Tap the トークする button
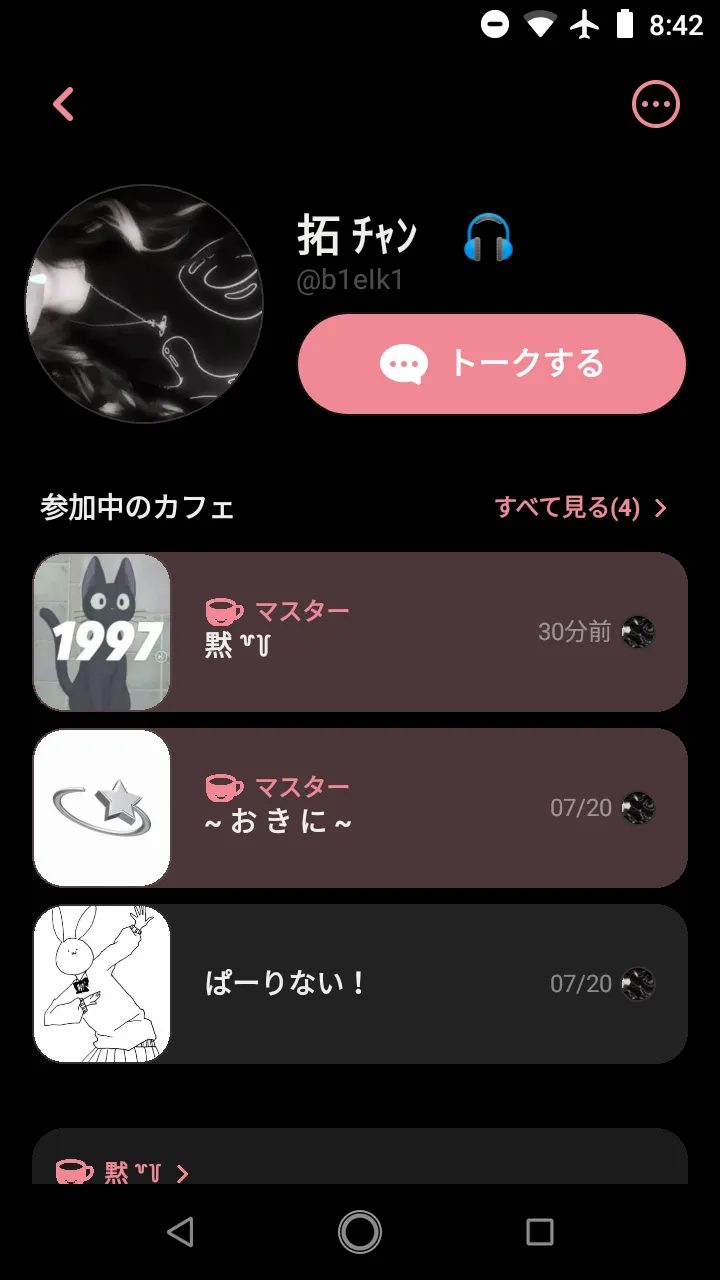This screenshot has width=720, height=1280. coord(492,364)
